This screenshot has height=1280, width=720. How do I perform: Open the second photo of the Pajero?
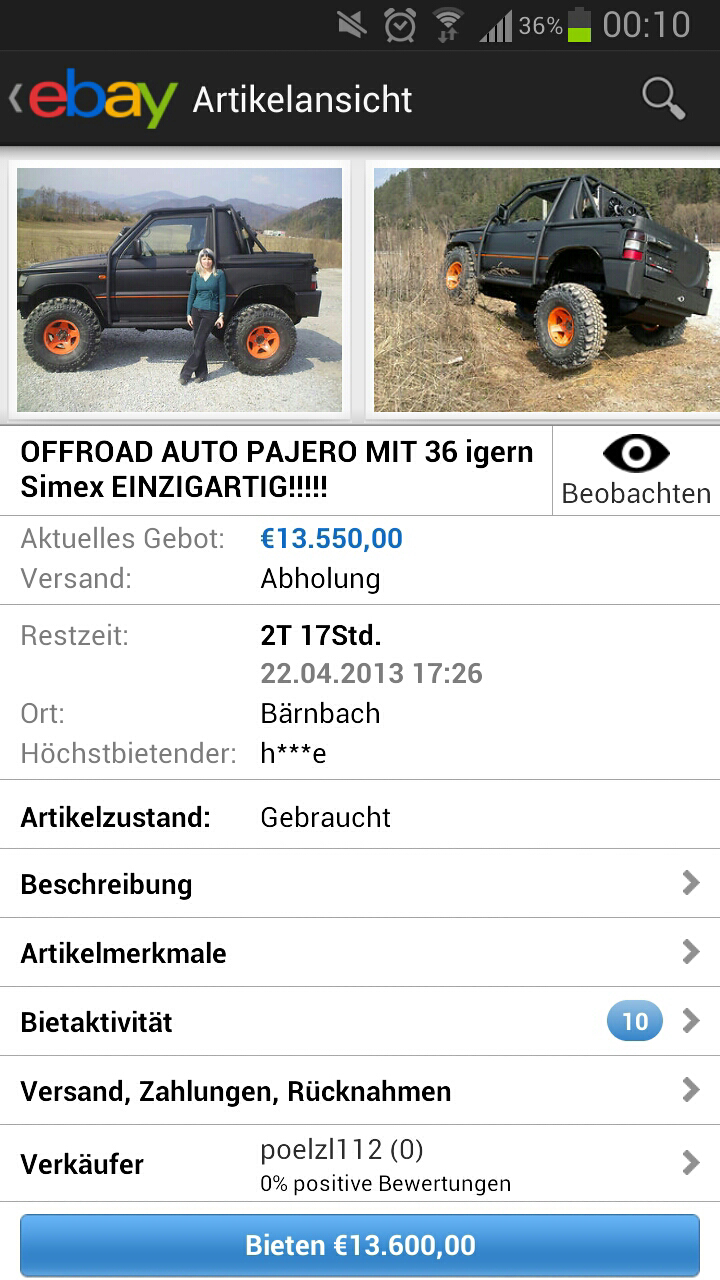point(546,290)
